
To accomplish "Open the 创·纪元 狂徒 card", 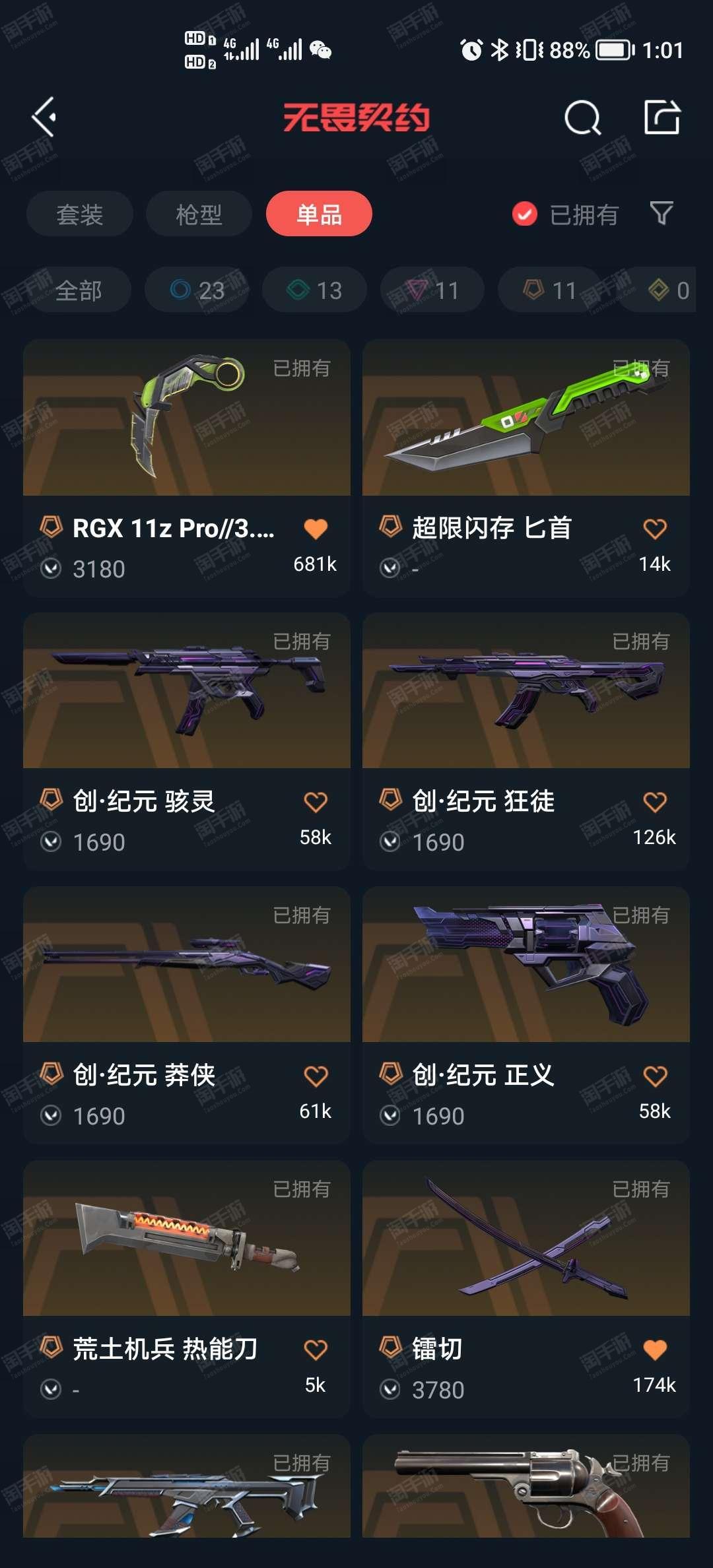I will pos(526,741).
